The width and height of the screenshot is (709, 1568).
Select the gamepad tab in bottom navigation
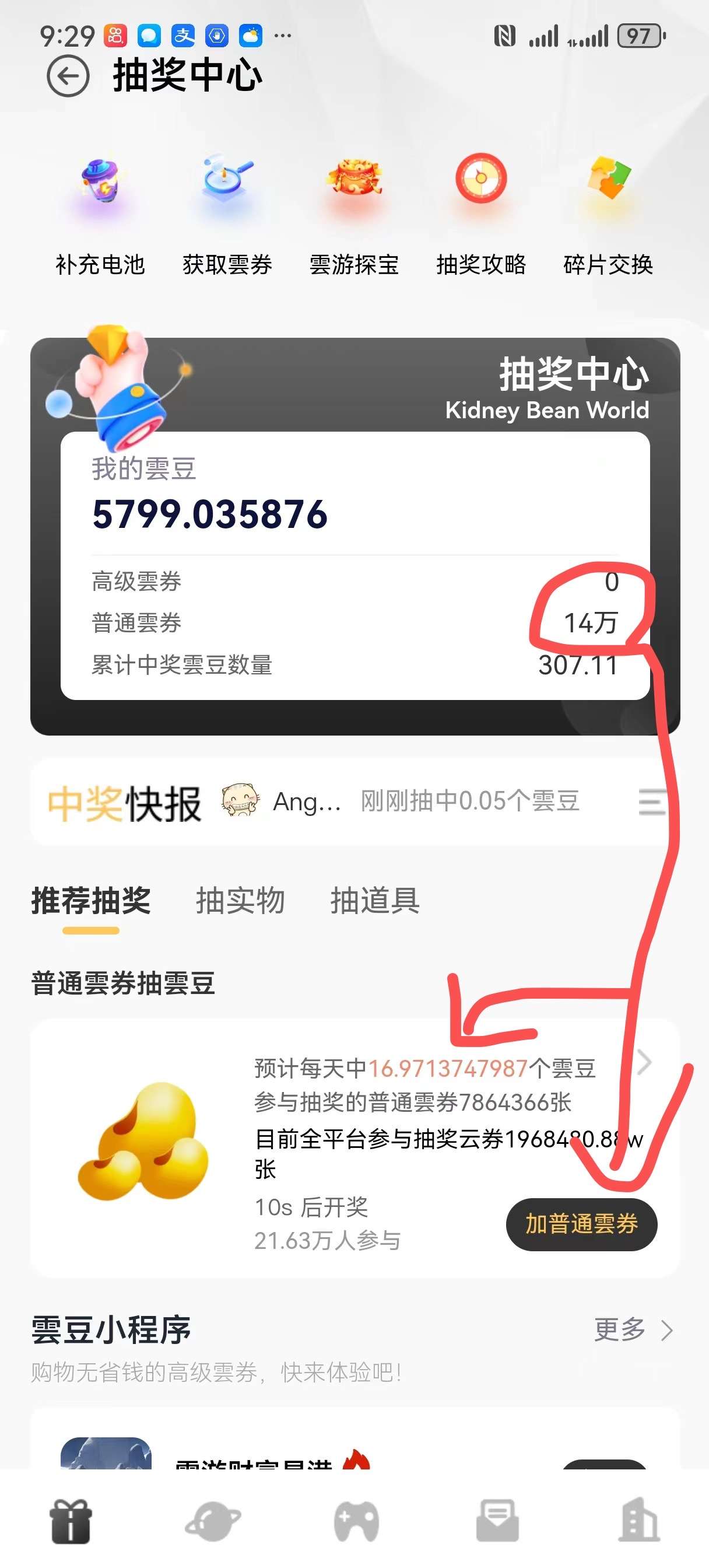click(x=356, y=1521)
